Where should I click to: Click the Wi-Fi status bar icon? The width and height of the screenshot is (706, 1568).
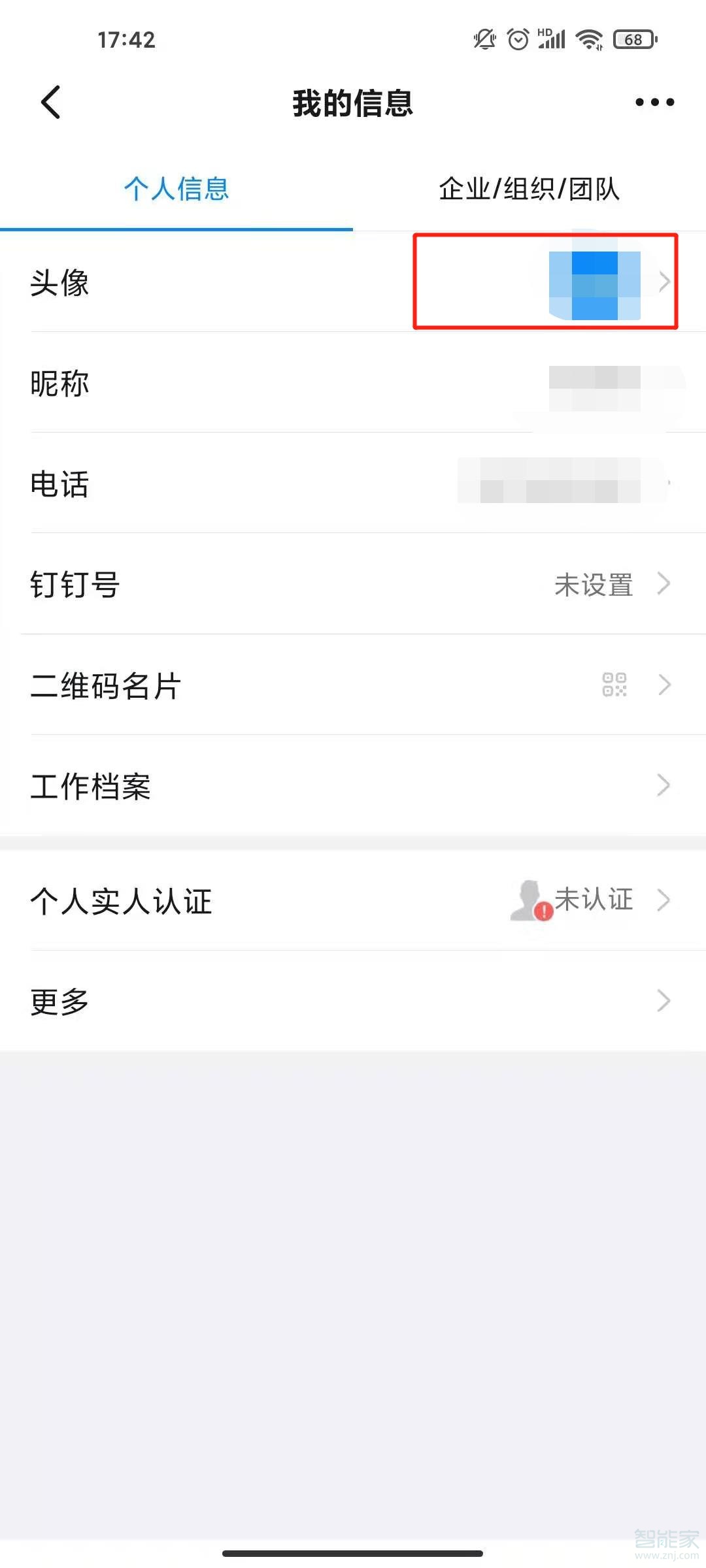click(x=587, y=39)
